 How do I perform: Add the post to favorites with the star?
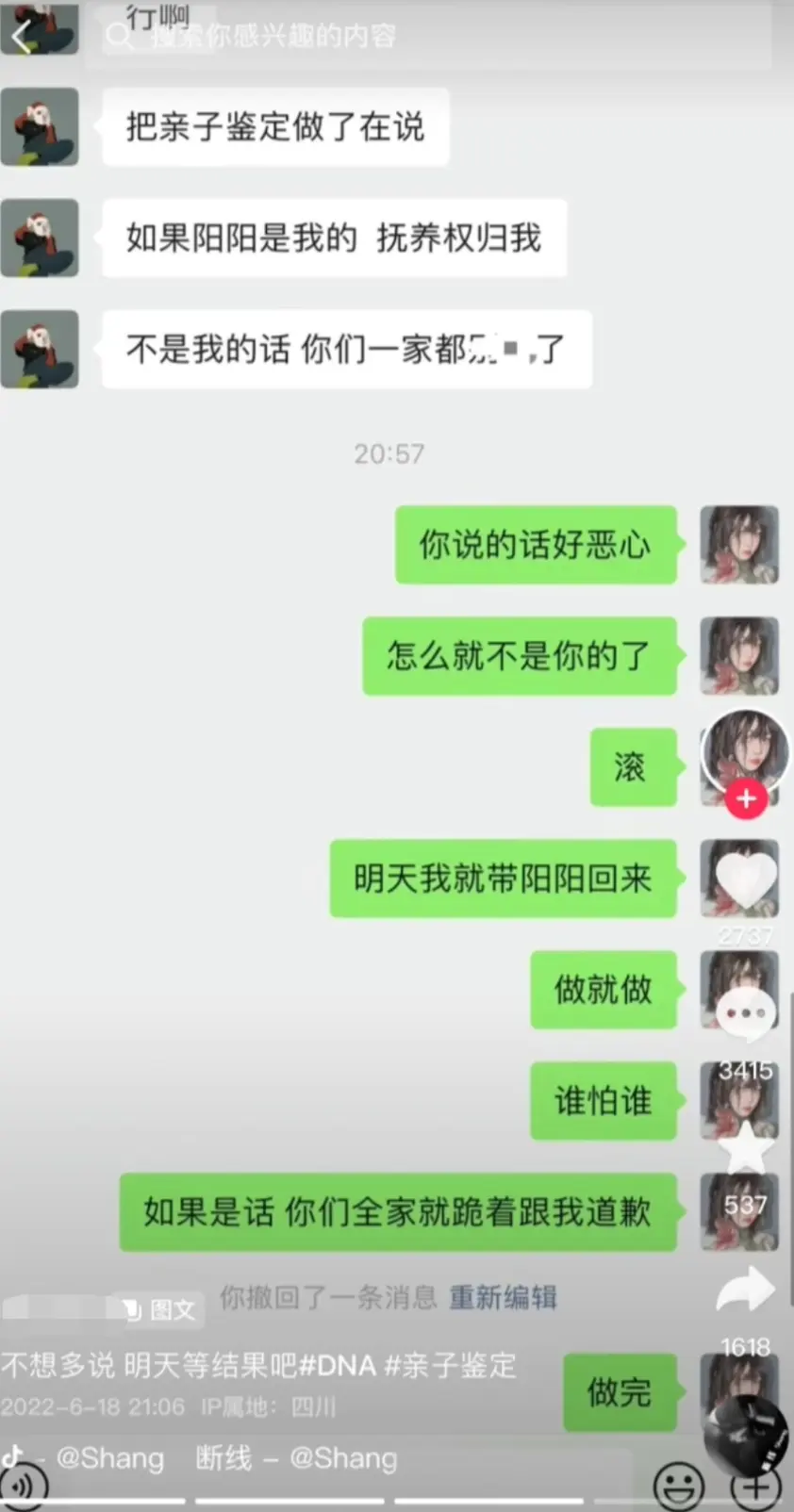[x=746, y=1148]
